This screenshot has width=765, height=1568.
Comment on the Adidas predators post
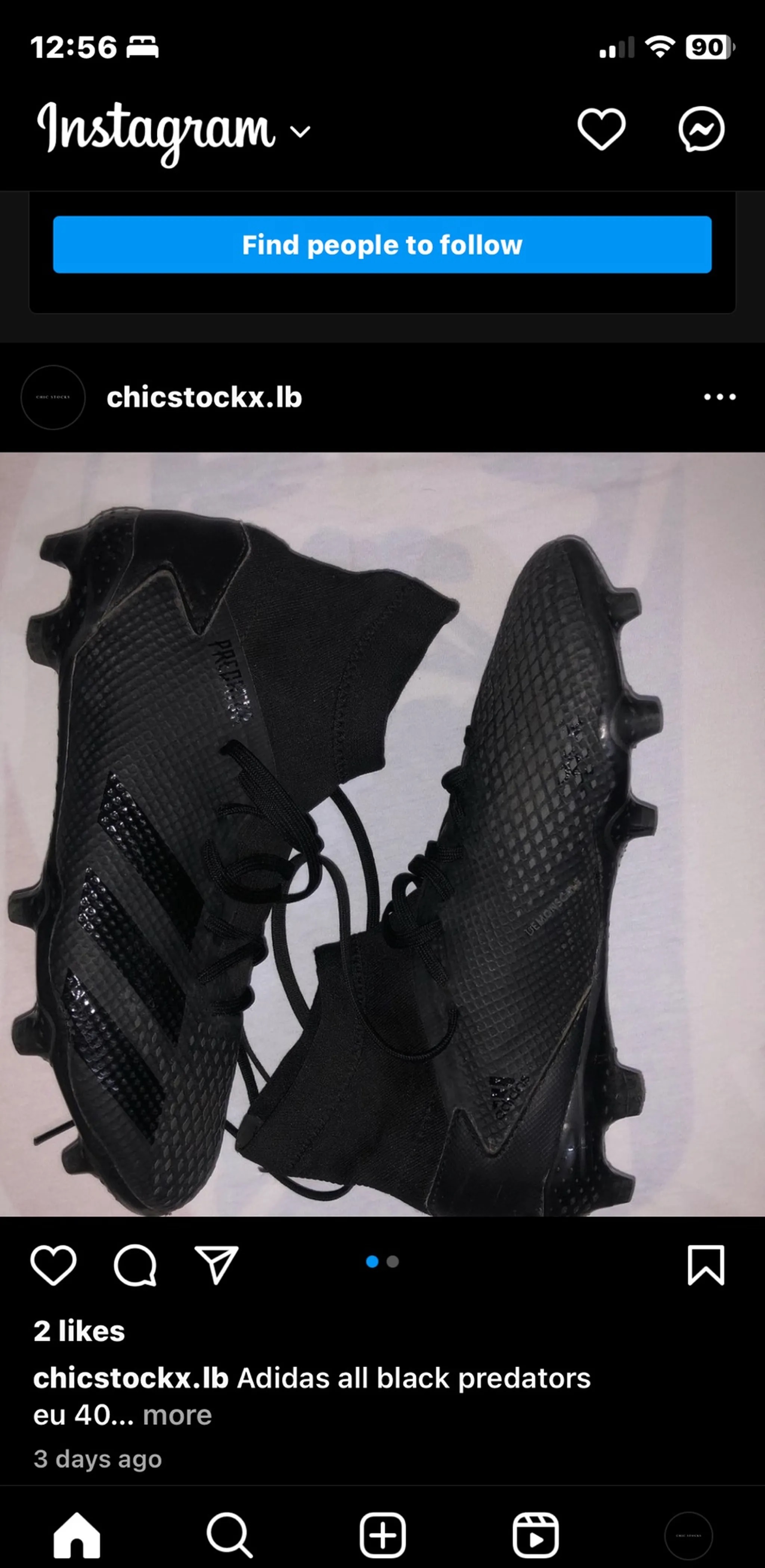click(135, 1265)
